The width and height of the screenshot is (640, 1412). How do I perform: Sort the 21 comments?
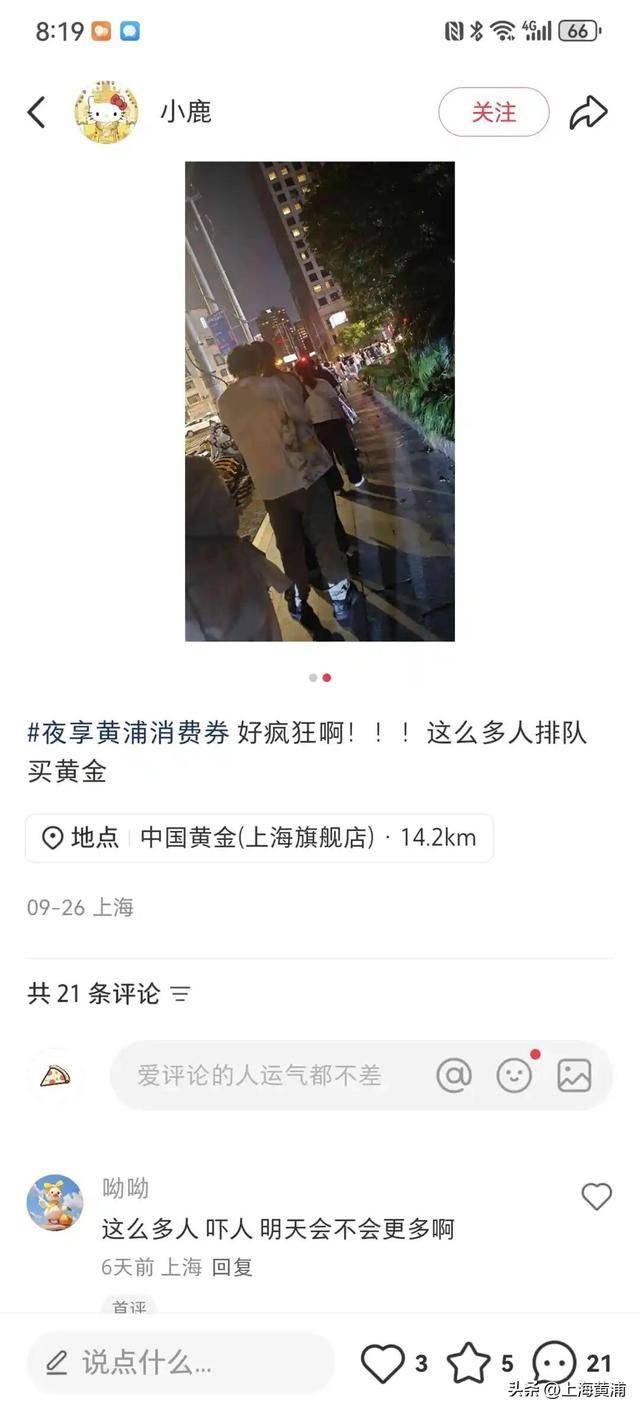[x=180, y=994]
